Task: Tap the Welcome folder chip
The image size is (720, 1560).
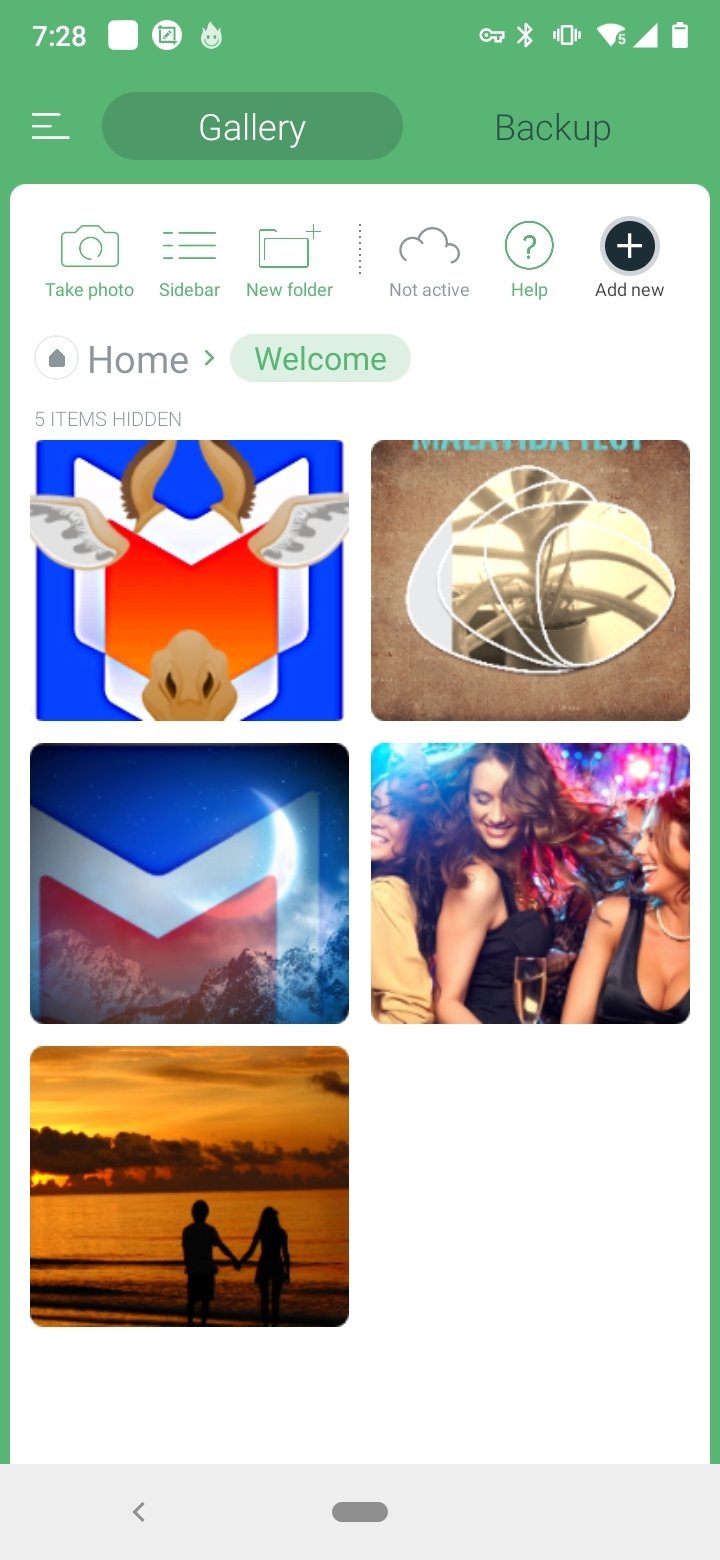Action: point(320,358)
